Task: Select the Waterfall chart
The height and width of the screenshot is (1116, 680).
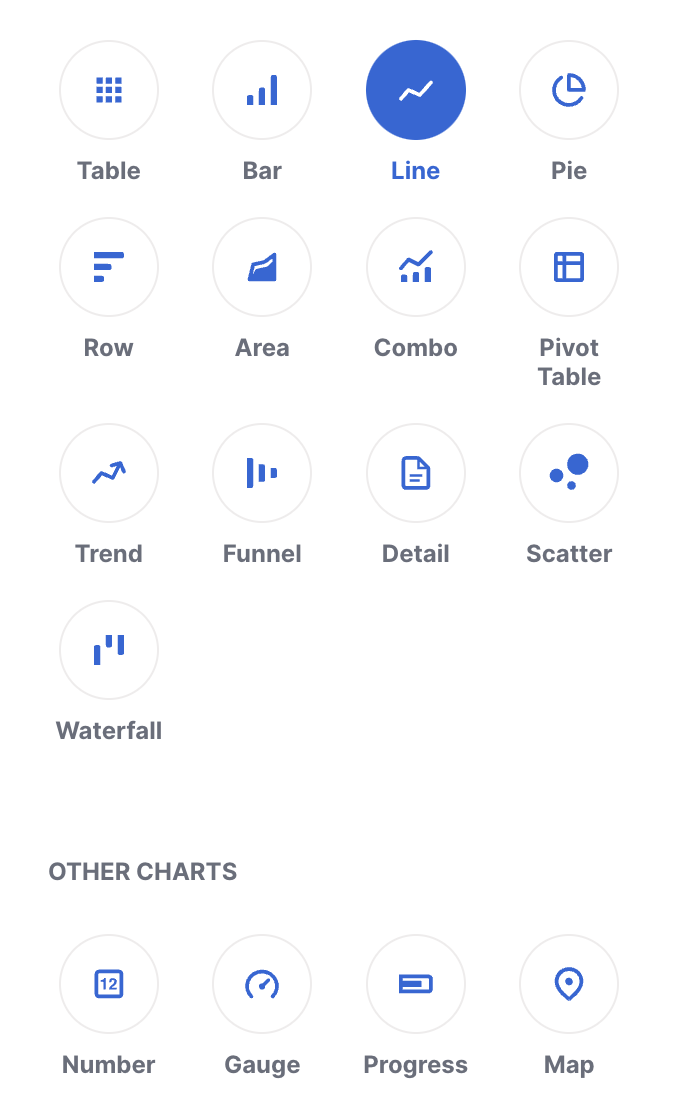Action: pyautogui.click(x=109, y=650)
